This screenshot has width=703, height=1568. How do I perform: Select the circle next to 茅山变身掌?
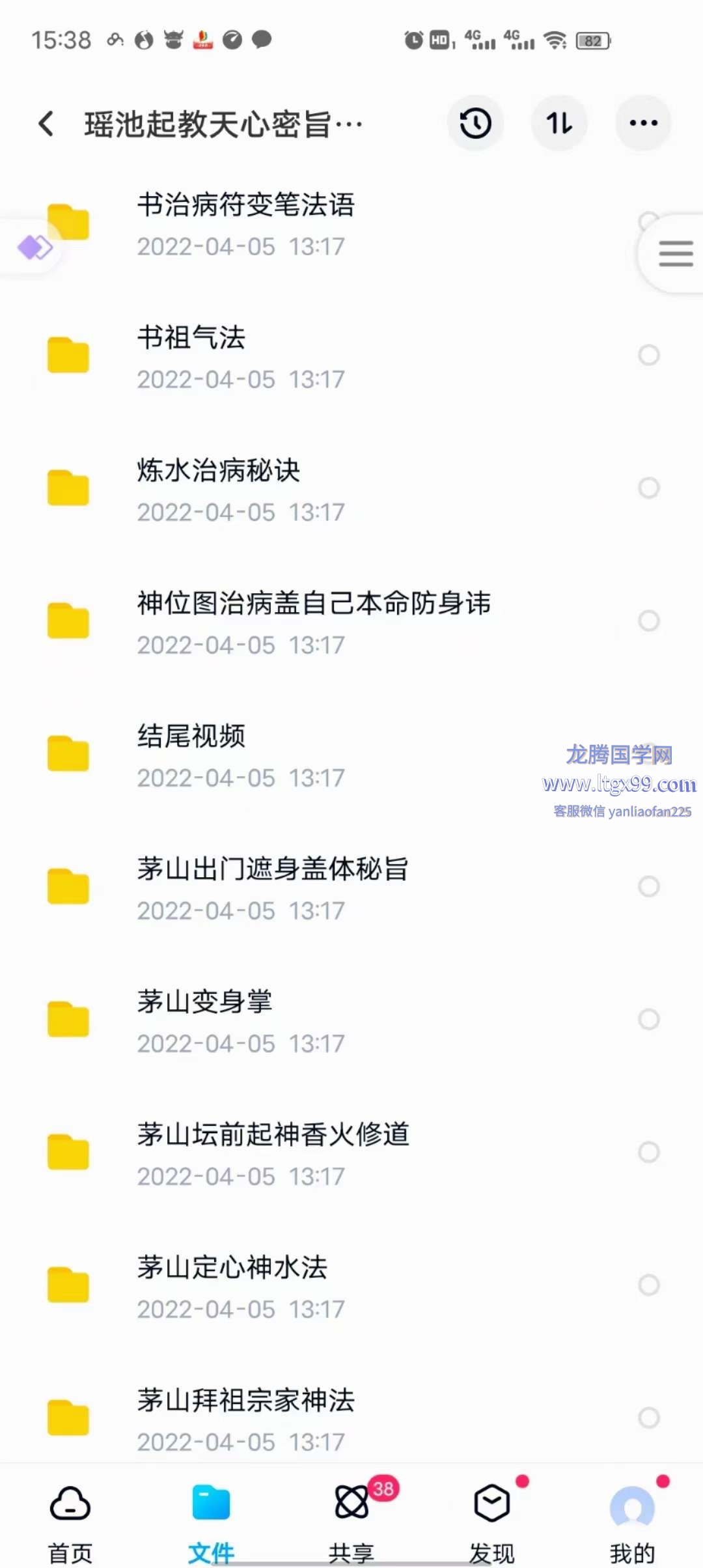(x=649, y=1019)
